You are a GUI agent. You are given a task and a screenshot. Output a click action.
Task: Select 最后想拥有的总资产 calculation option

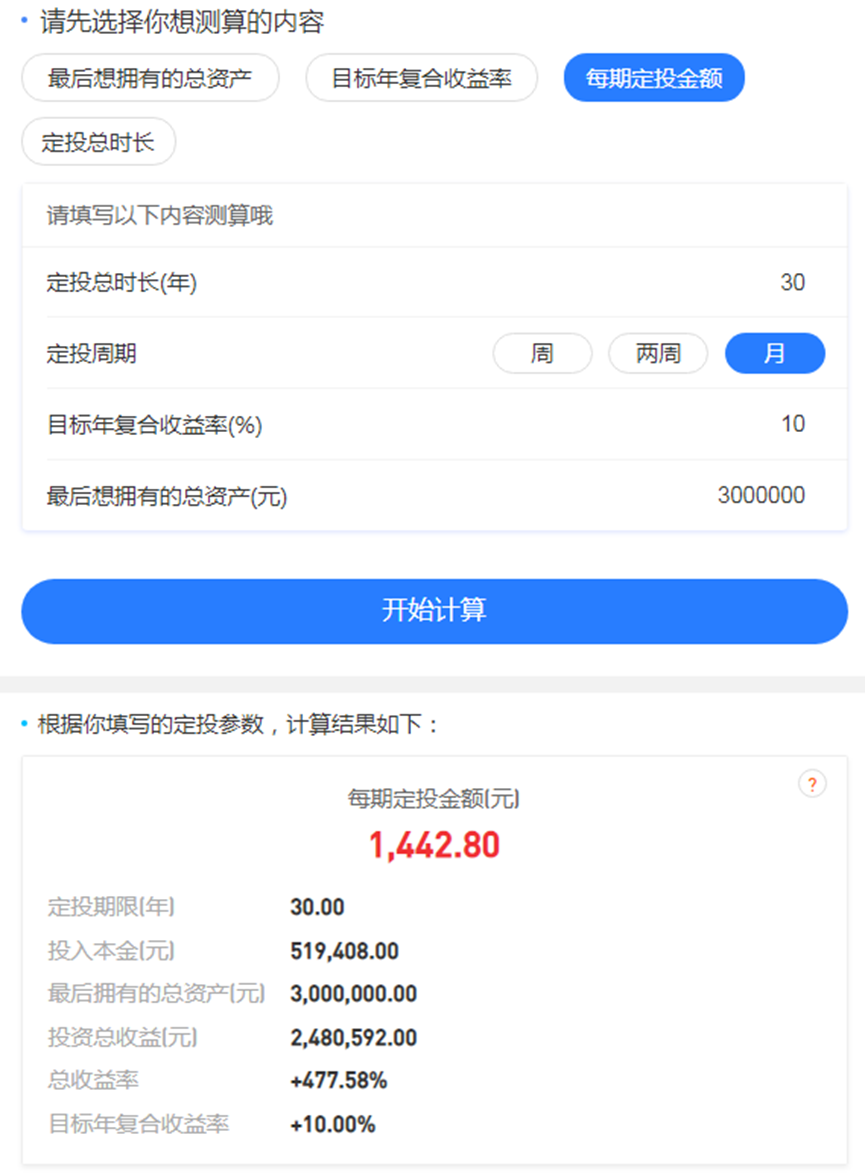coord(150,78)
